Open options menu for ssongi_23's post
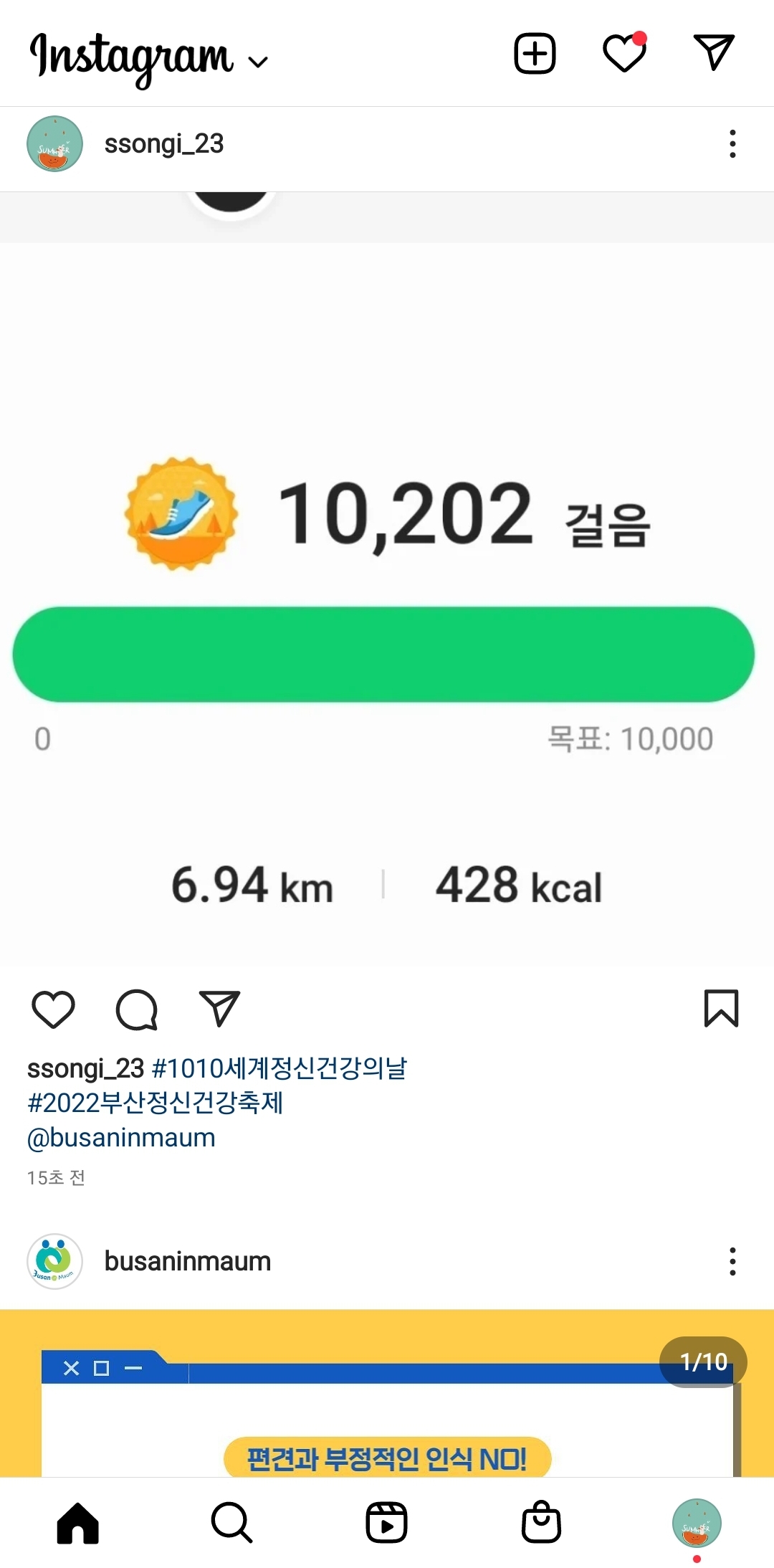 point(732,144)
